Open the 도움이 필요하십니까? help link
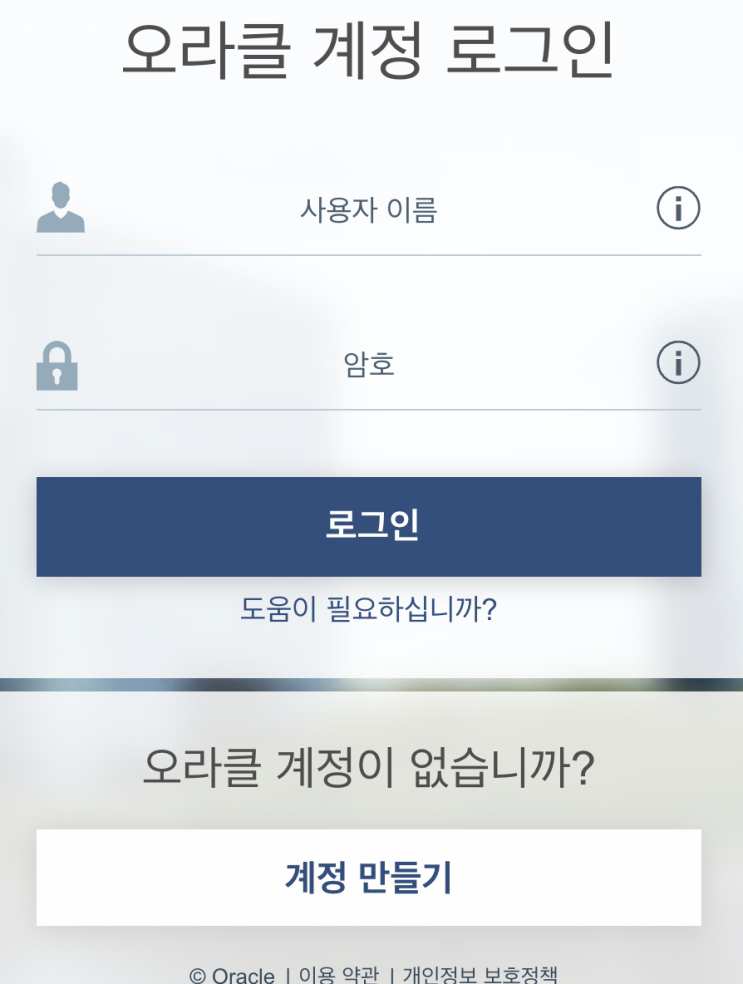The height and width of the screenshot is (984, 743). point(368,609)
